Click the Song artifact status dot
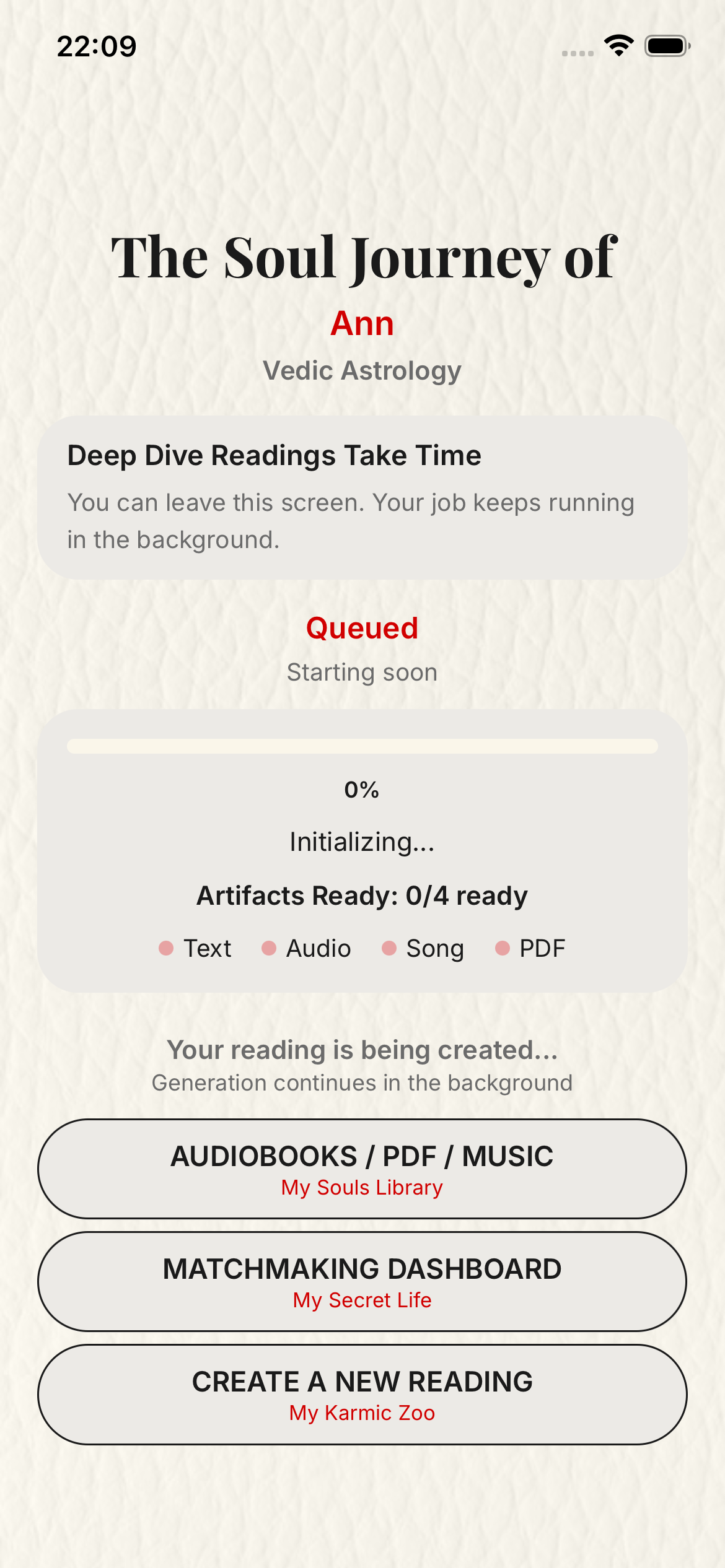The height and width of the screenshot is (1568, 725). pyautogui.click(x=390, y=948)
